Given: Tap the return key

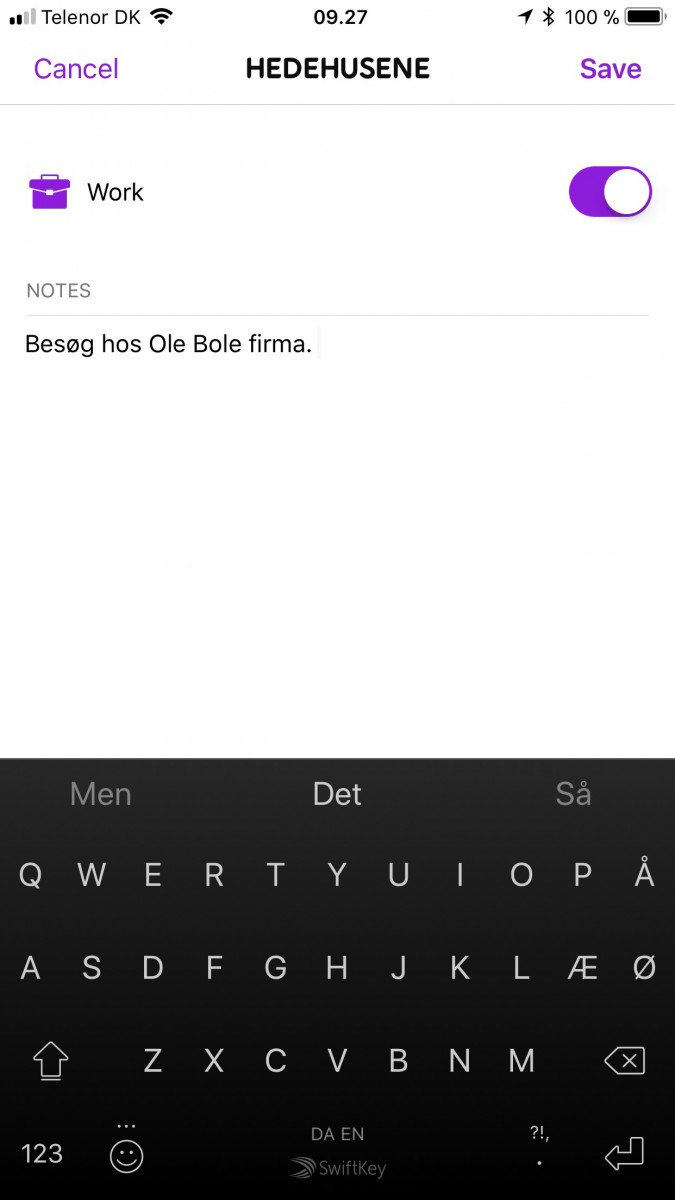Looking at the screenshot, I should coord(625,1155).
